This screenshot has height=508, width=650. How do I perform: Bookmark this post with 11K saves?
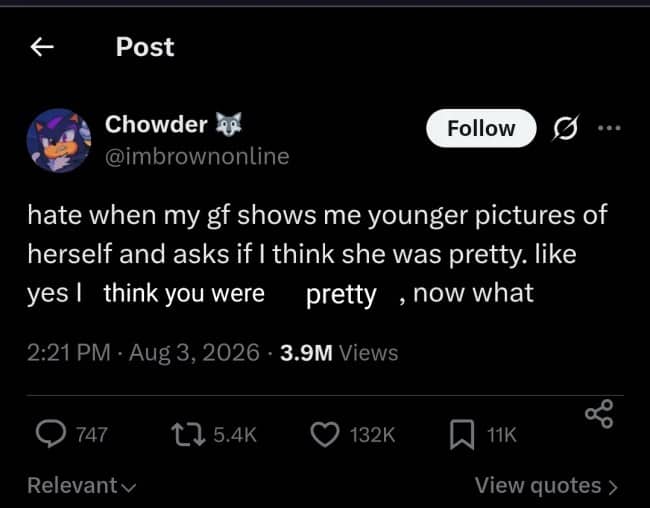tap(462, 434)
